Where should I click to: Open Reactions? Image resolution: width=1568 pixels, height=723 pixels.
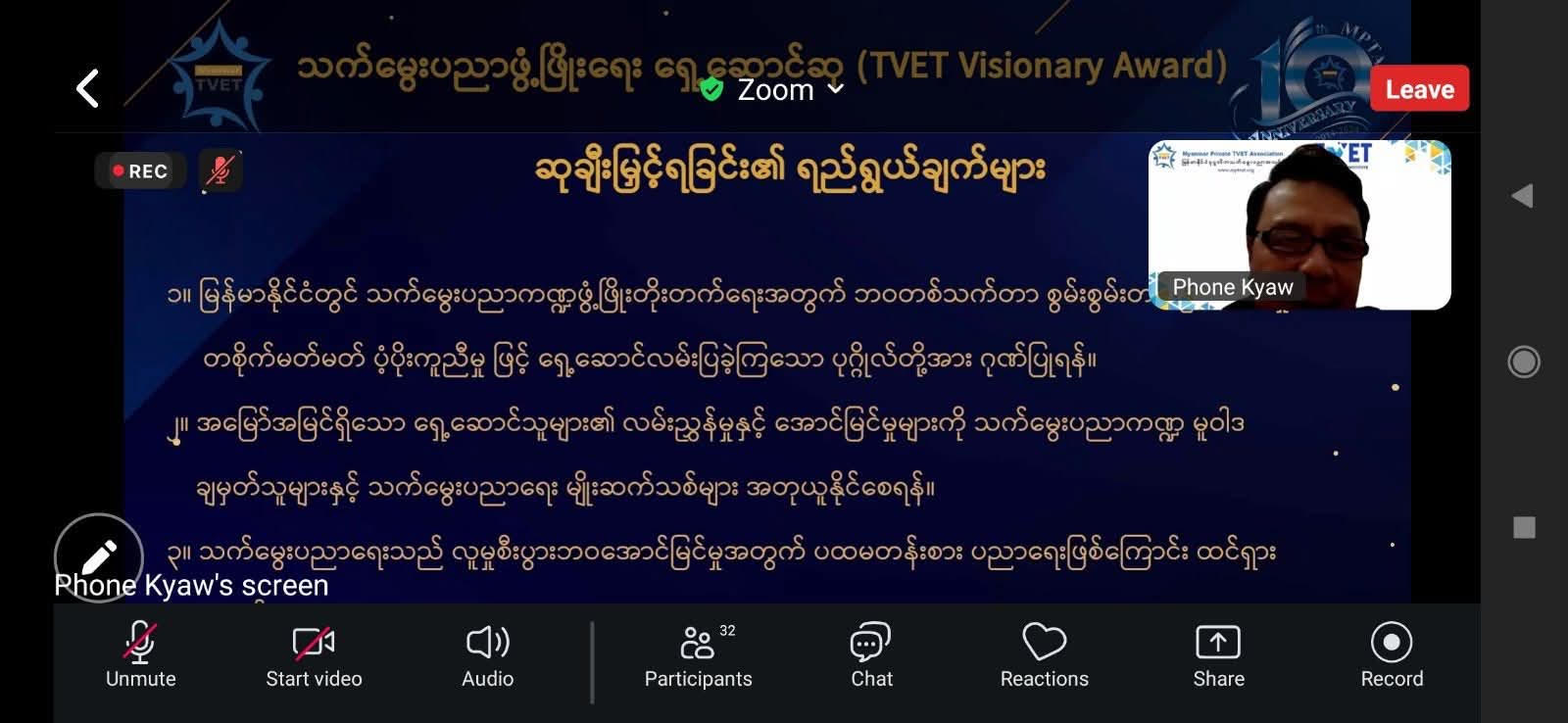tap(1044, 654)
